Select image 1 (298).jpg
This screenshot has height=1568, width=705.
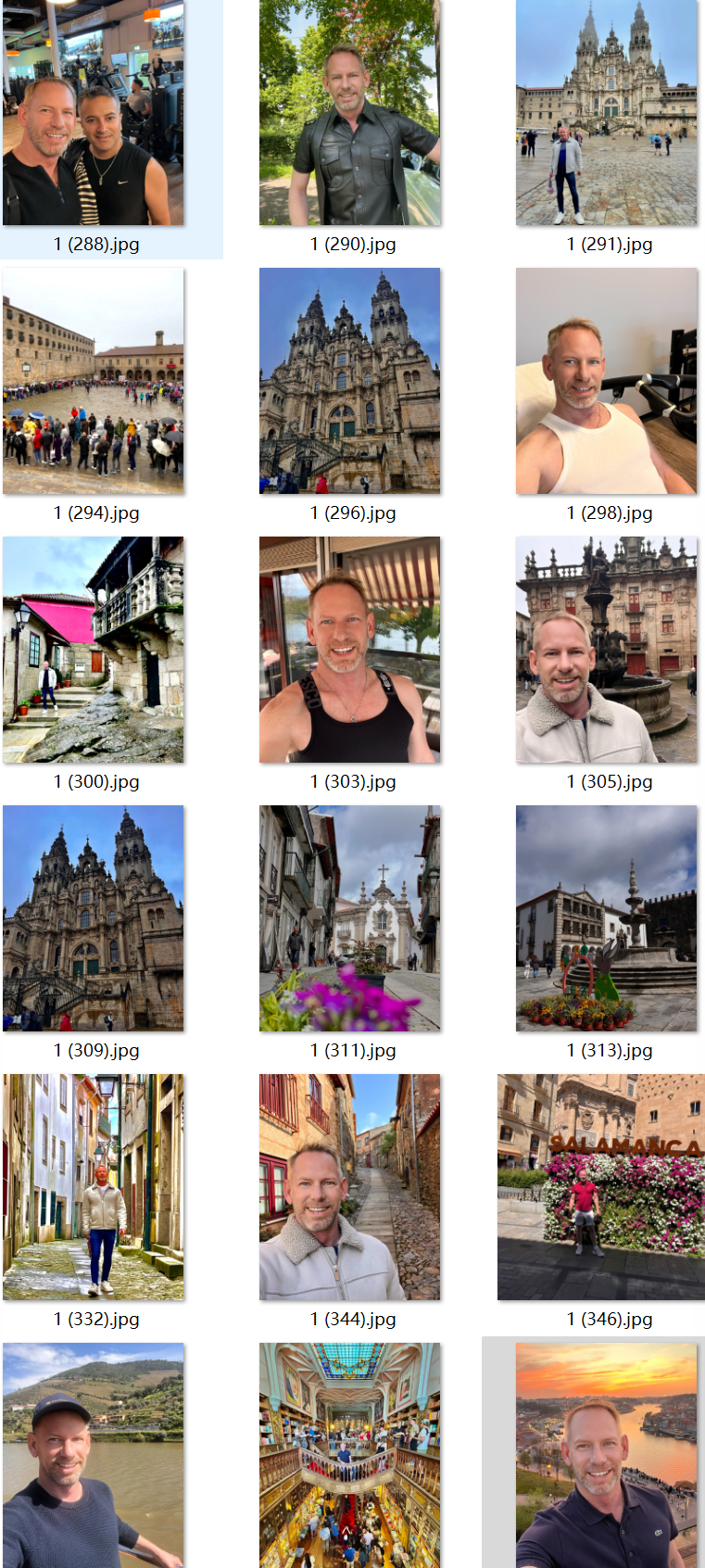606,381
